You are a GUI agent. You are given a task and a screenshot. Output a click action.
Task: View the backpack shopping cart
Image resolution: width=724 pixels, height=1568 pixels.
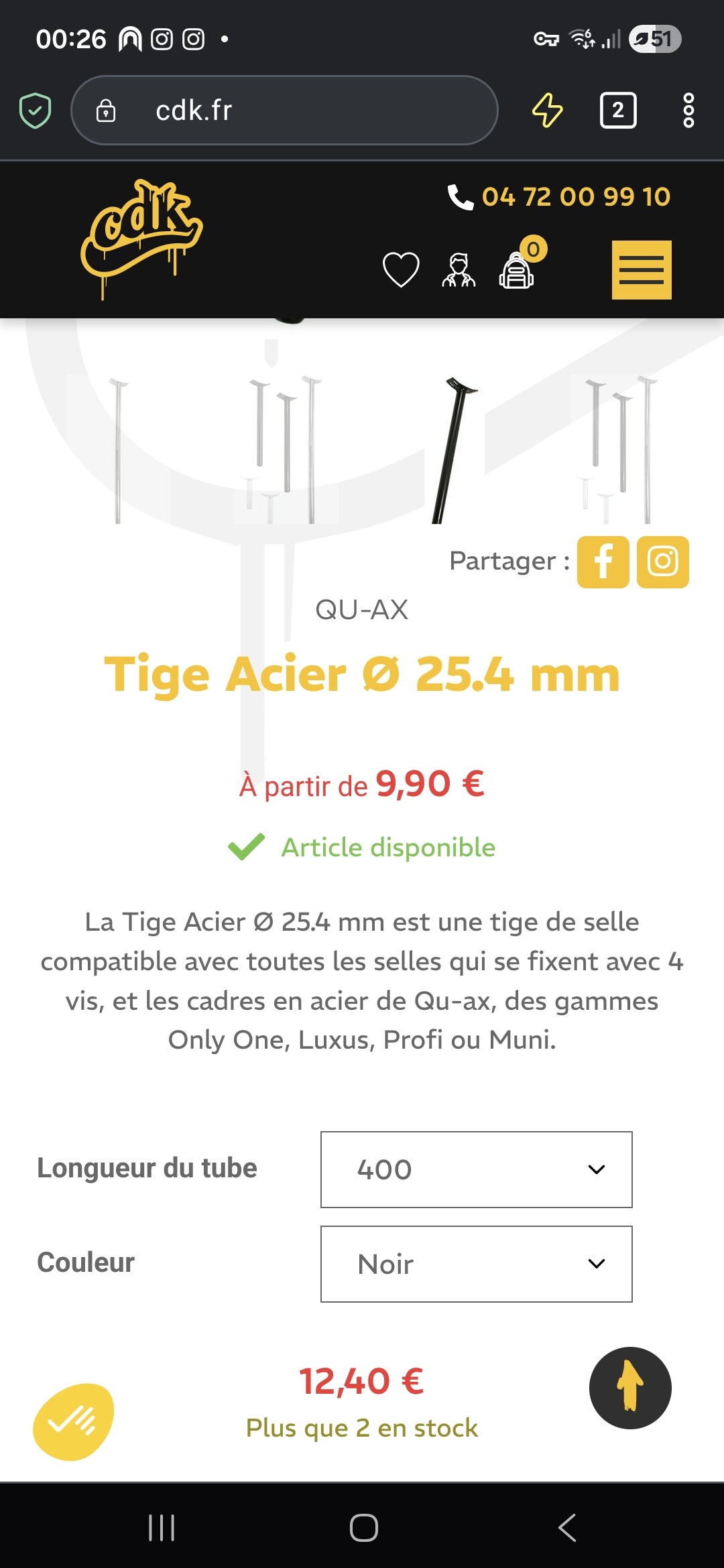pos(518,269)
